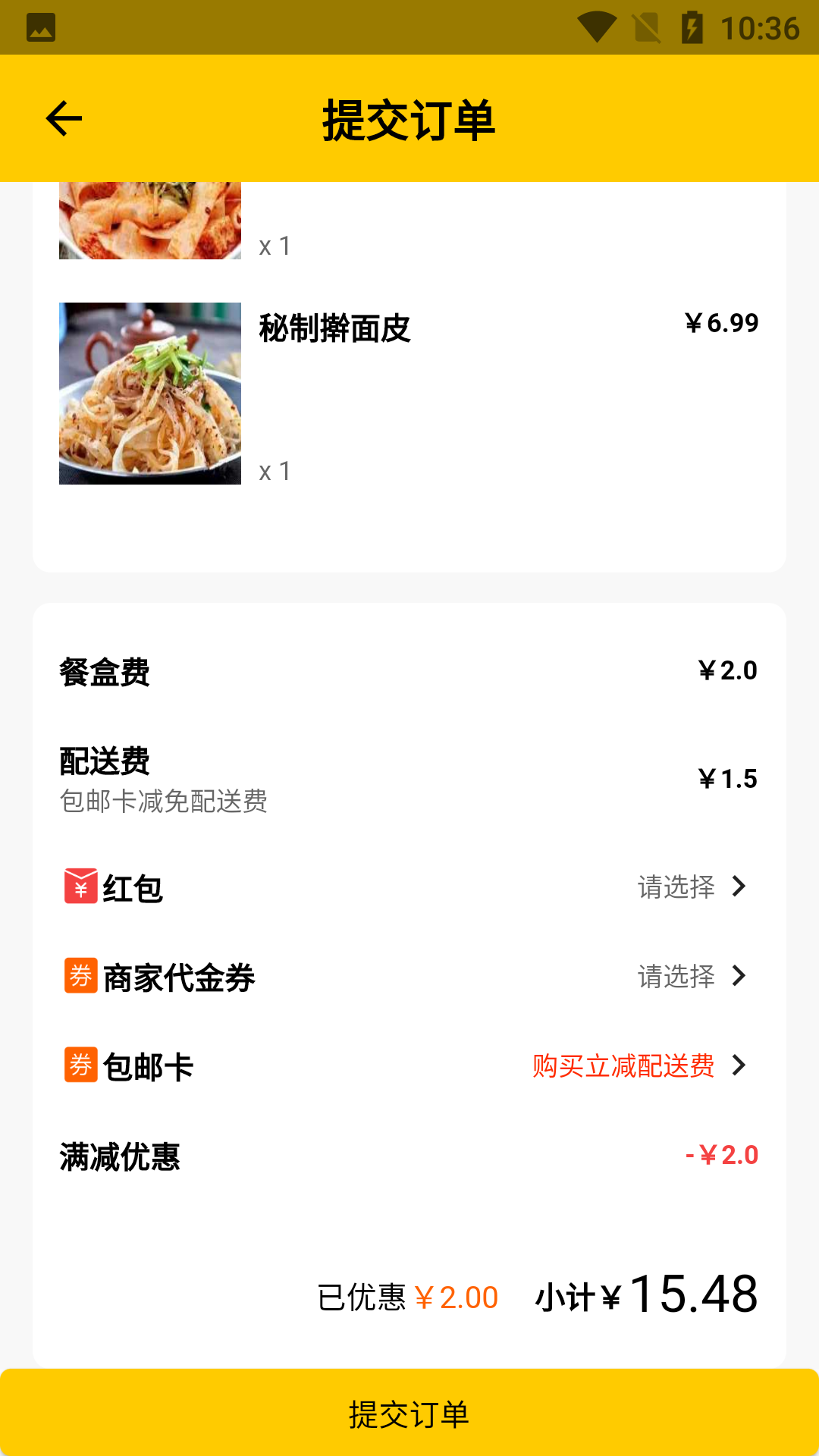Tap the 秘制擀面皮 dish thumbnail
Viewport: 819px width, 1456px height.
coord(149,393)
